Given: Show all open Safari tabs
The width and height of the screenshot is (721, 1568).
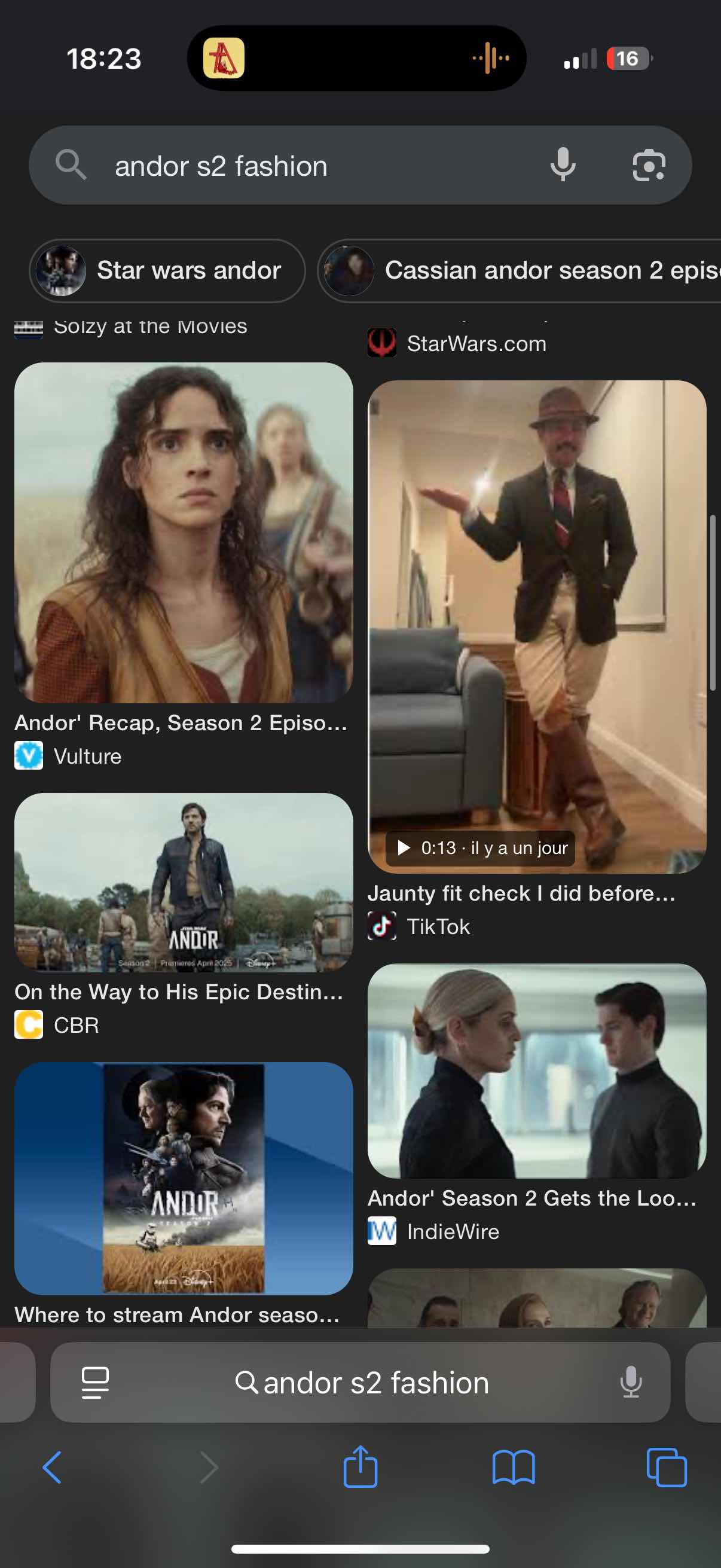Looking at the screenshot, I should (x=666, y=1468).
